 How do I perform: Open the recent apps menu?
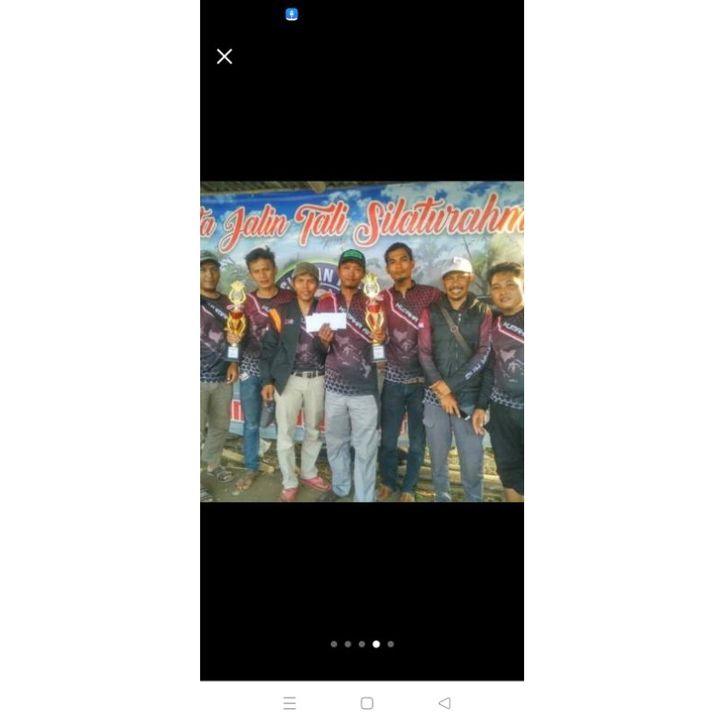tap(290, 703)
